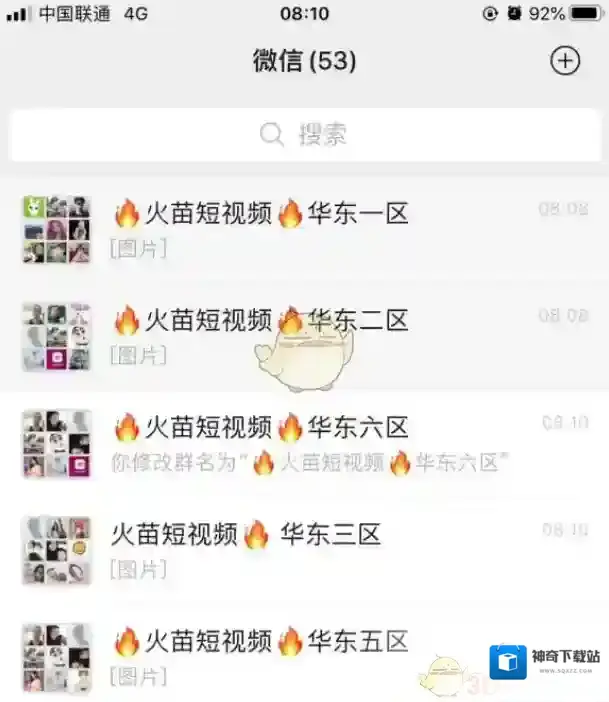
Task: Open the plus menu in the header
Action: [565, 61]
